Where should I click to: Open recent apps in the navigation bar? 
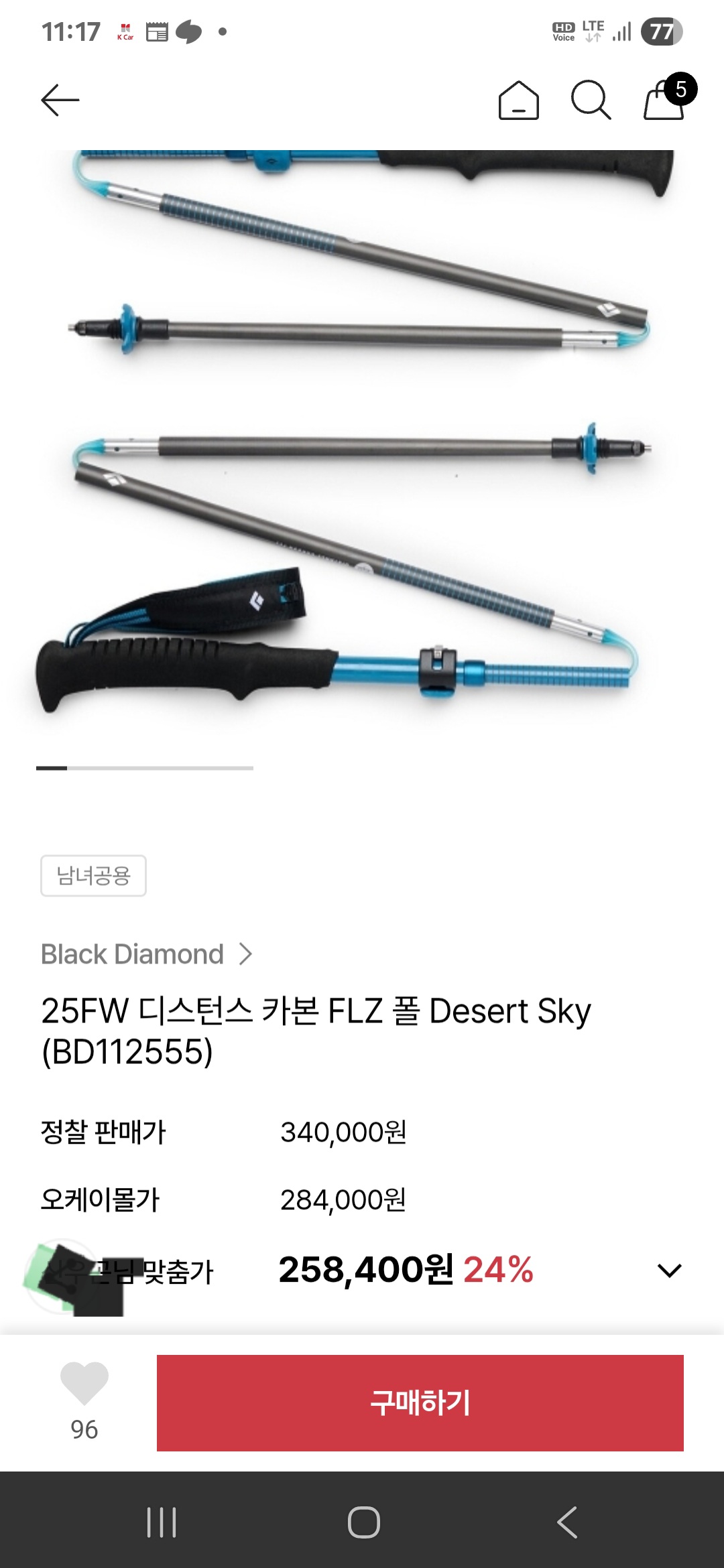(162, 1522)
